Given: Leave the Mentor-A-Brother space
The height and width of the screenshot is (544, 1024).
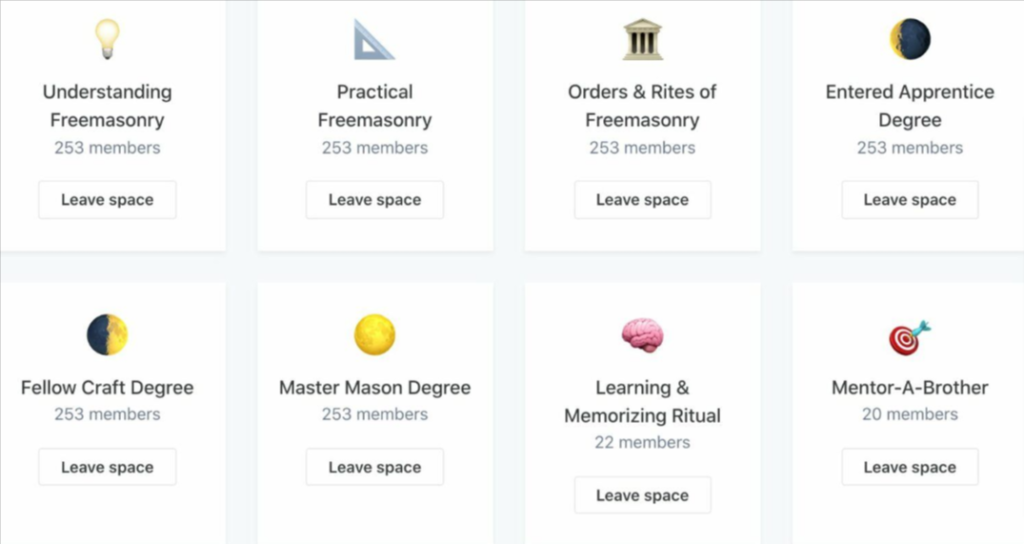Looking at the screenshot, I should (909, 467).
